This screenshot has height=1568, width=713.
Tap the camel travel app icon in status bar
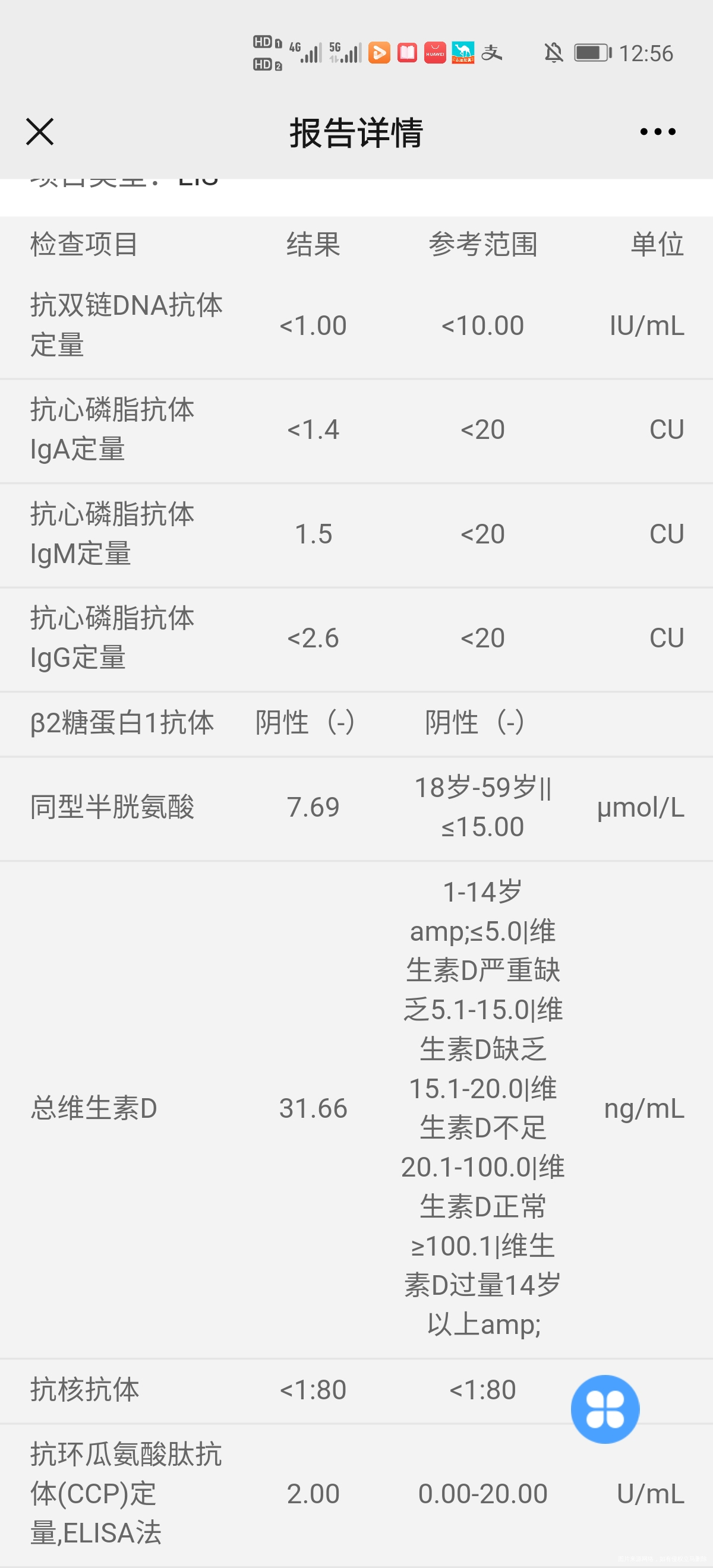pos(463,53)
